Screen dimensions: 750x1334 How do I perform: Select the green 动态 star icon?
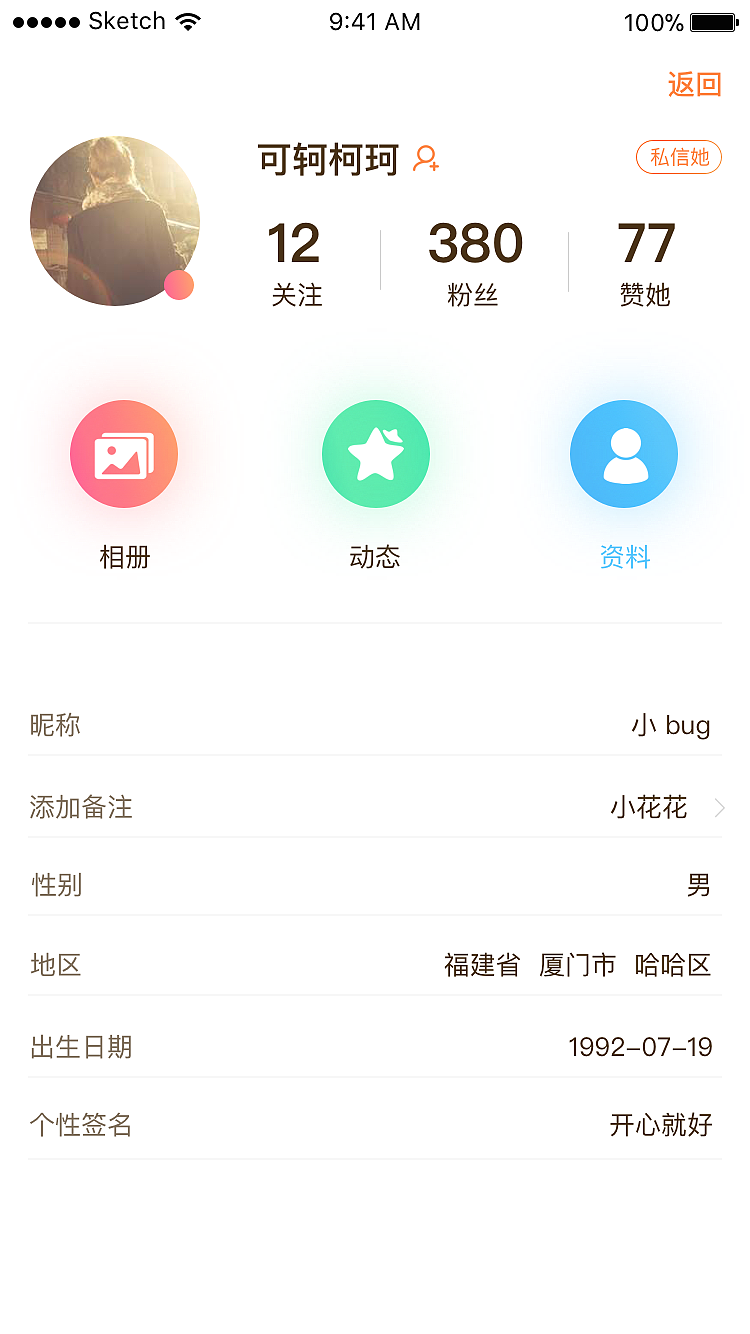coord(376,453)
